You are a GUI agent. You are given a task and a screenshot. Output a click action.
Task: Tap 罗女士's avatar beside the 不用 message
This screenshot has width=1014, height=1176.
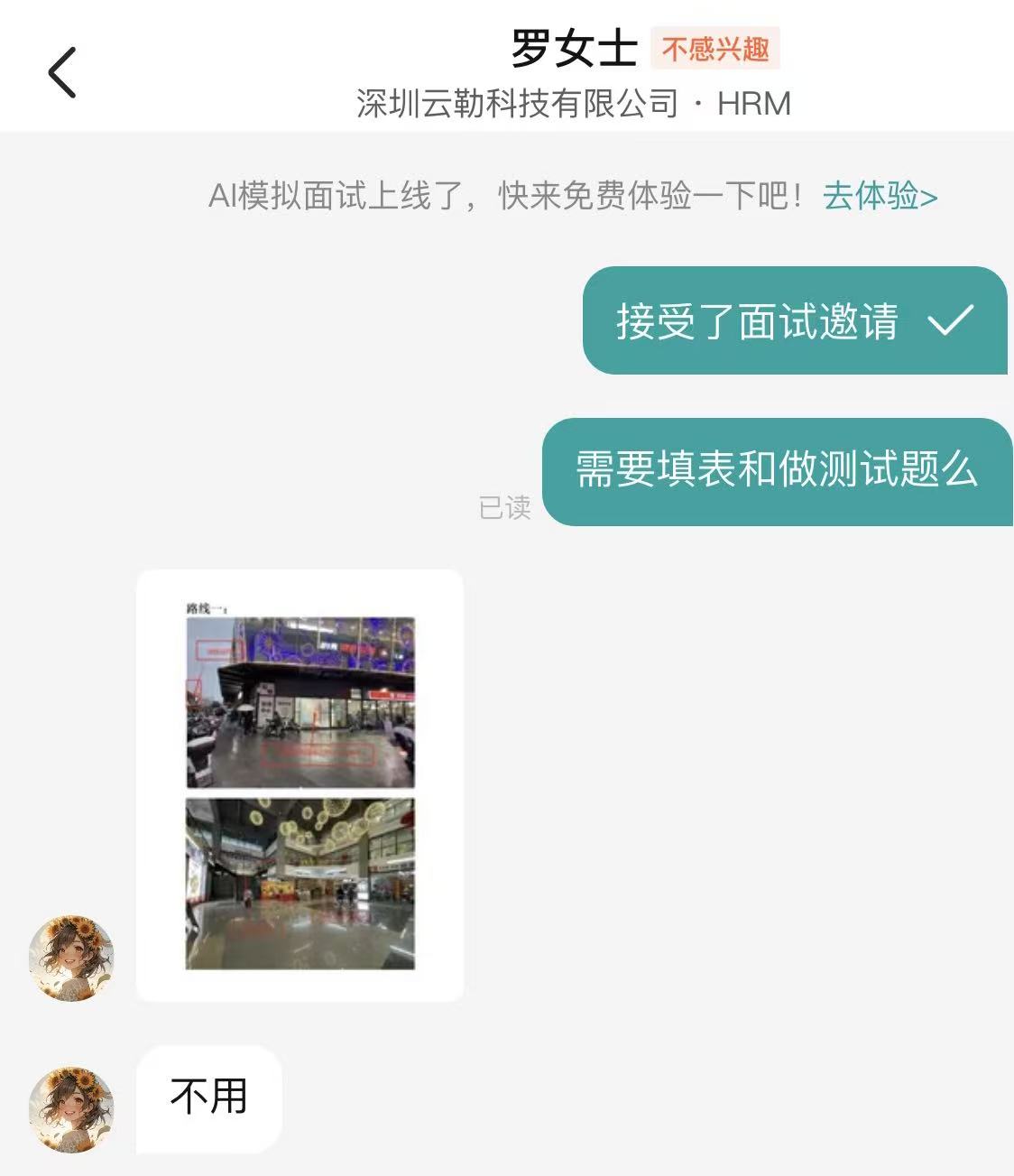[71, 1109]
